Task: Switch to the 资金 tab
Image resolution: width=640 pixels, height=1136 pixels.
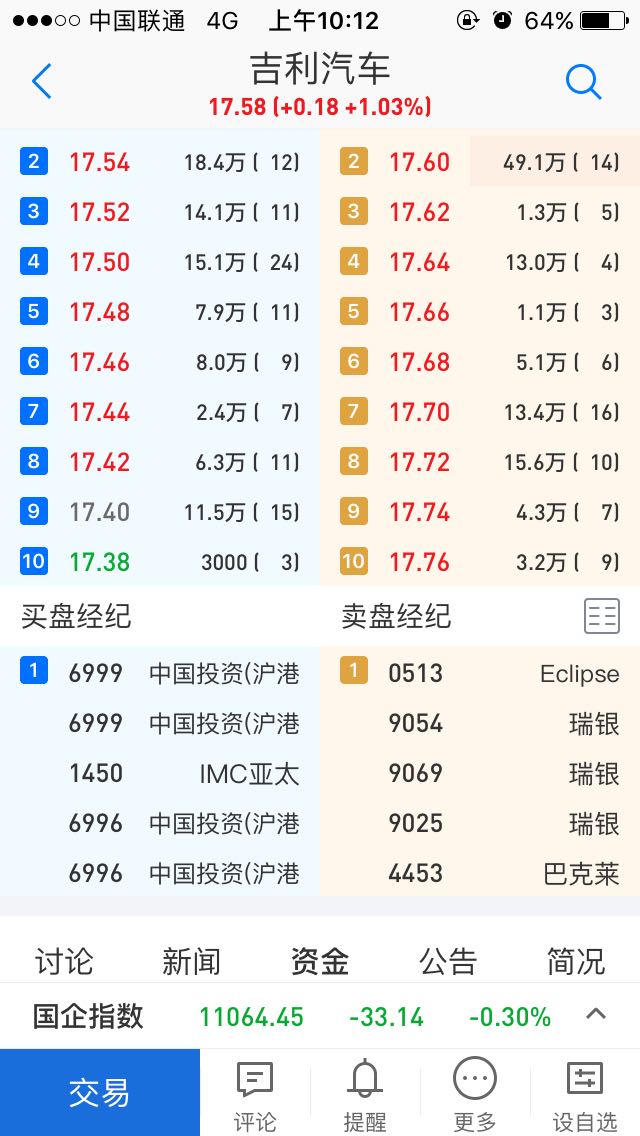Action: click(x=320, y=961)
